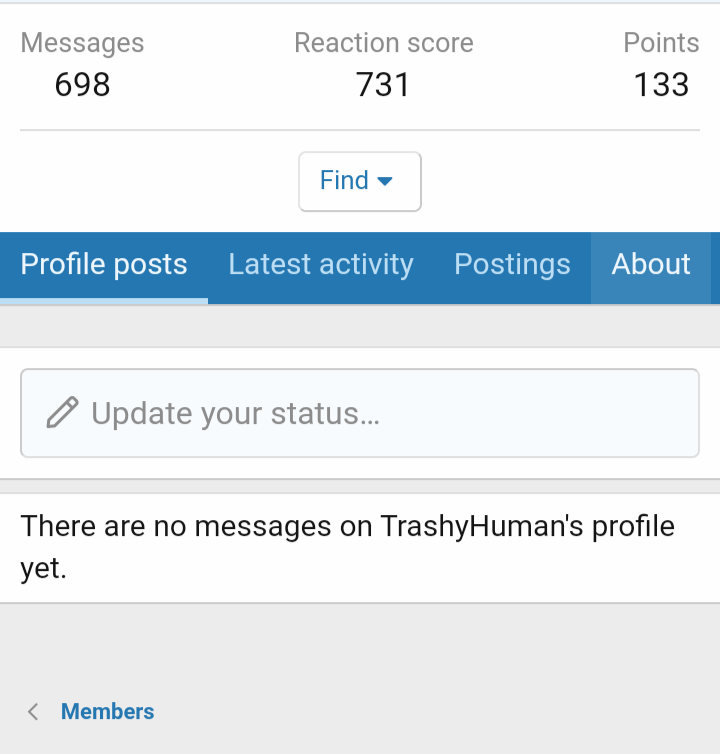Expand the Find dropdown

pyautogui.click(x=359, y=181)
